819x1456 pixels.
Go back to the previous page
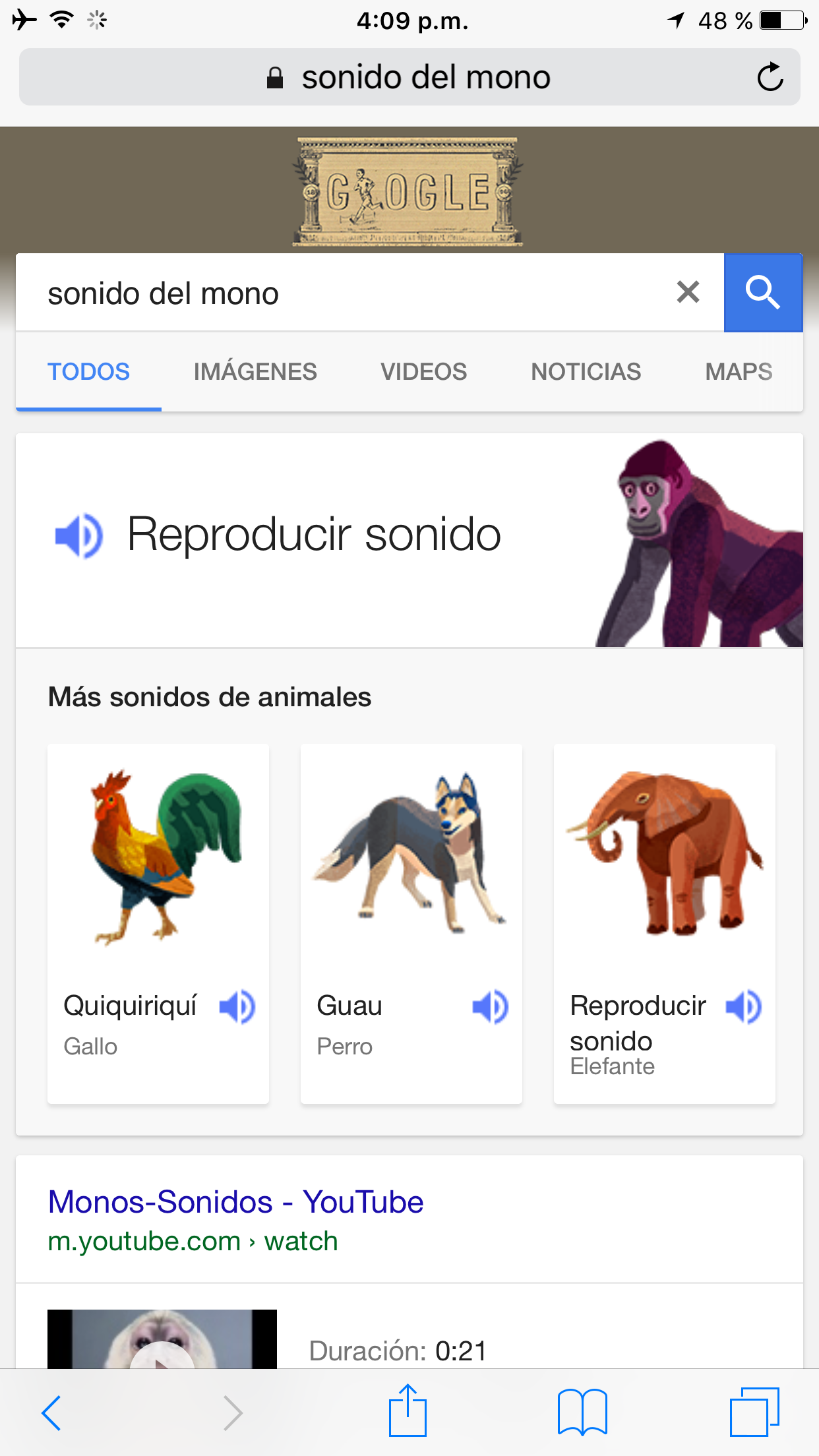point(51,1412)
